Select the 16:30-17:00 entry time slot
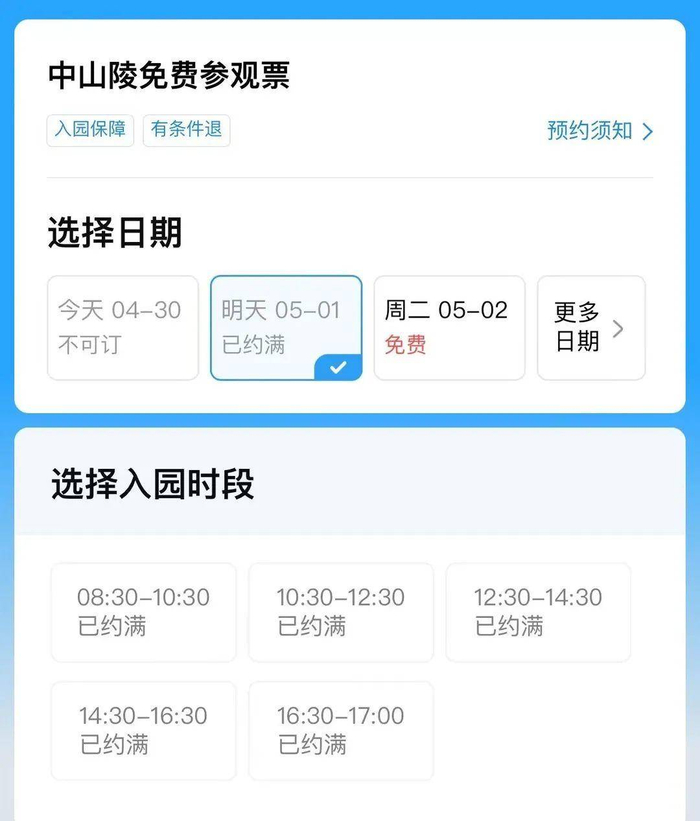Screen dimensions: 700x821 341,730
